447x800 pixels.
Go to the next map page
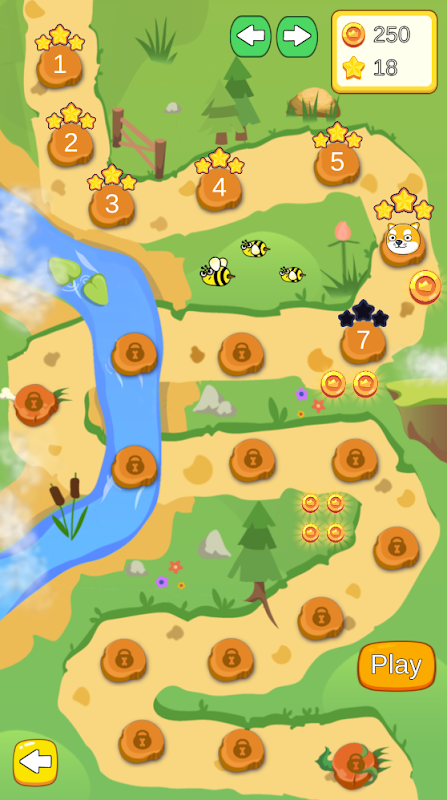coord(297,36)
